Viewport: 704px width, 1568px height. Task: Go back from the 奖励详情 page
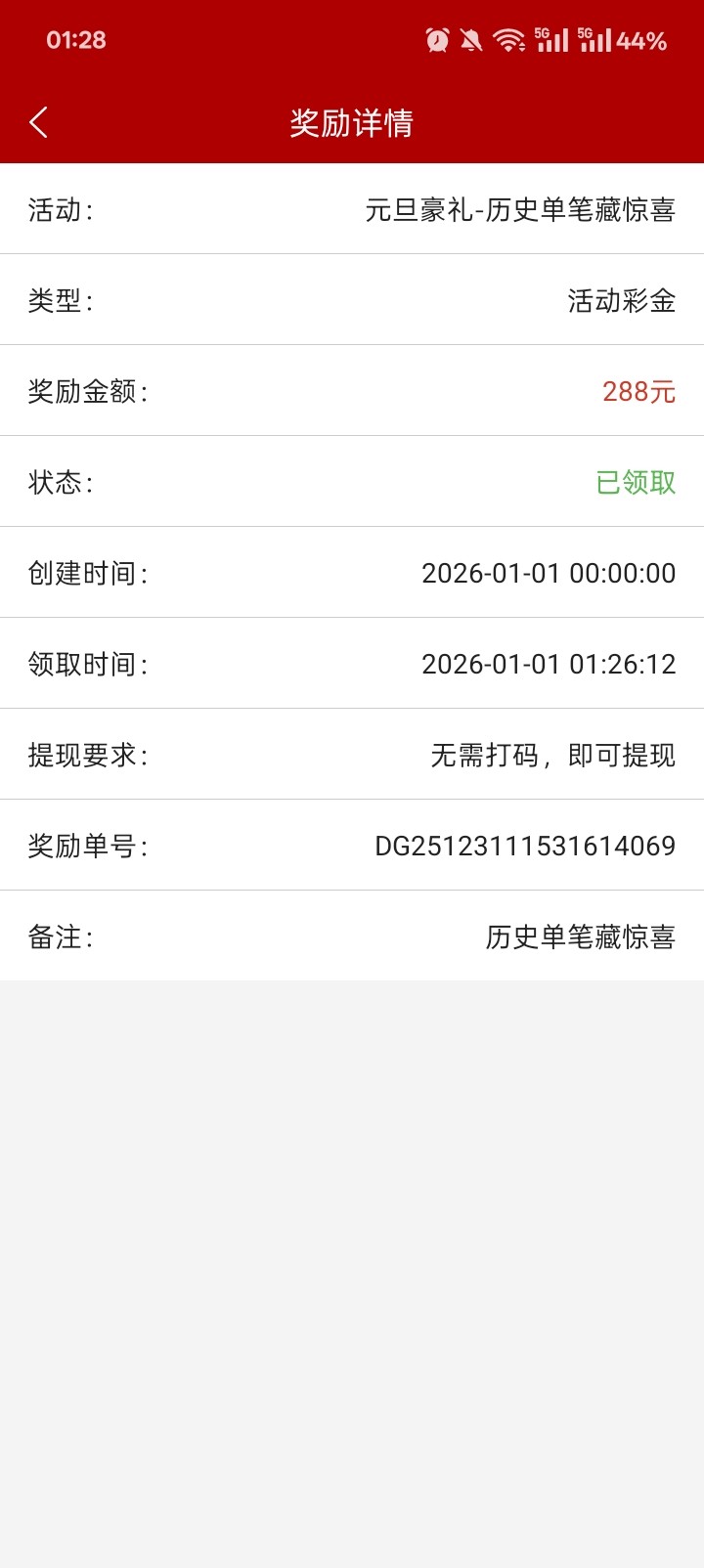tap(39, 123)
